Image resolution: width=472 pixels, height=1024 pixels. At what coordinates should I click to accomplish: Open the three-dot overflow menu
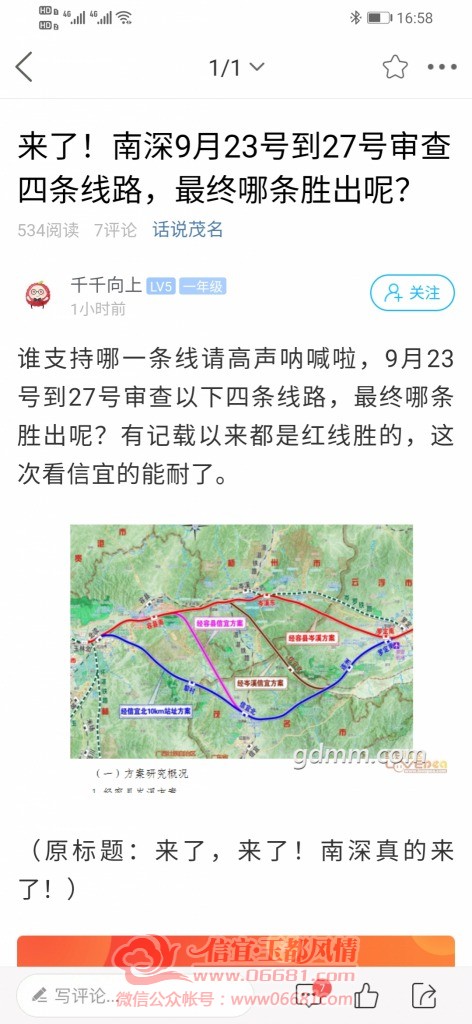[442, 67]
